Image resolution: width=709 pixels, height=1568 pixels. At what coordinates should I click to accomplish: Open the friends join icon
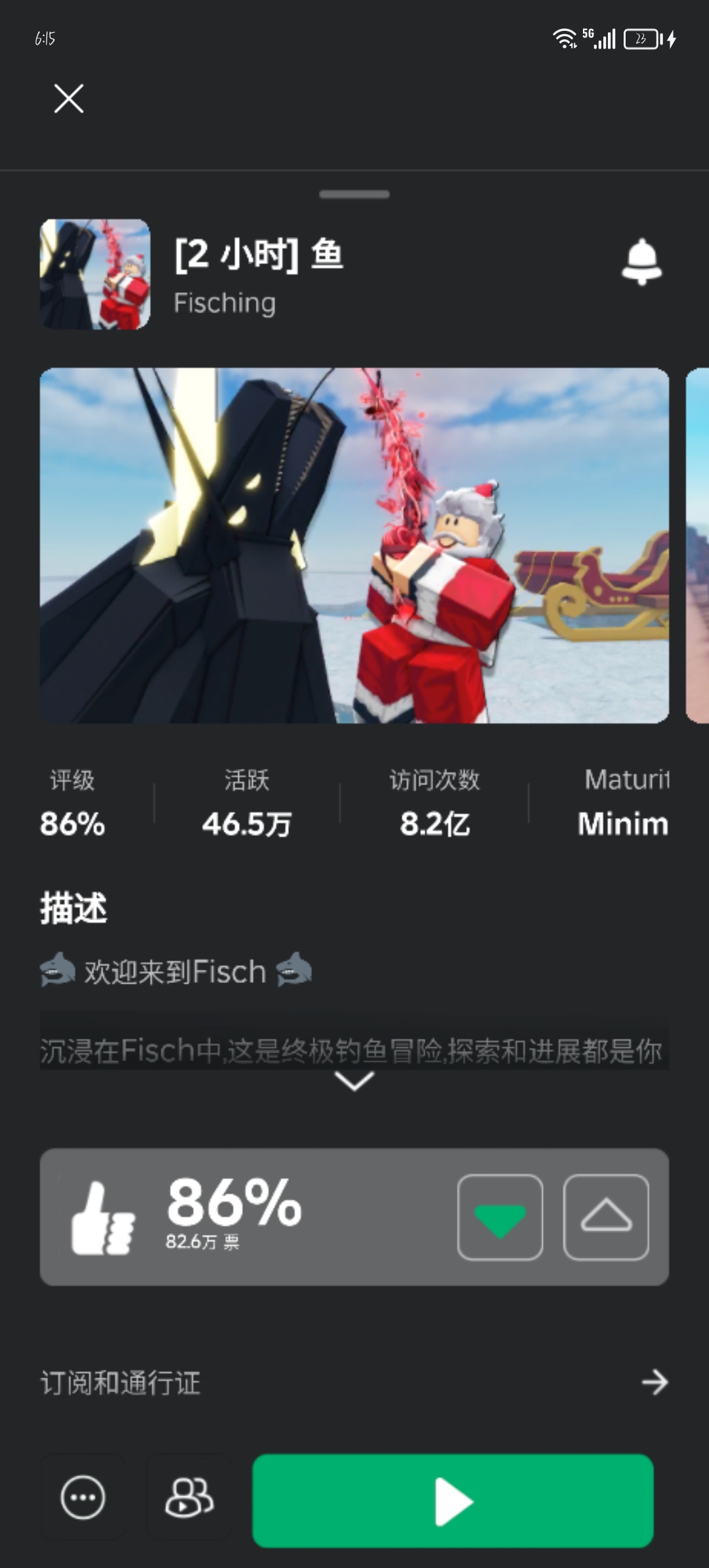[x=189, y=1498]
